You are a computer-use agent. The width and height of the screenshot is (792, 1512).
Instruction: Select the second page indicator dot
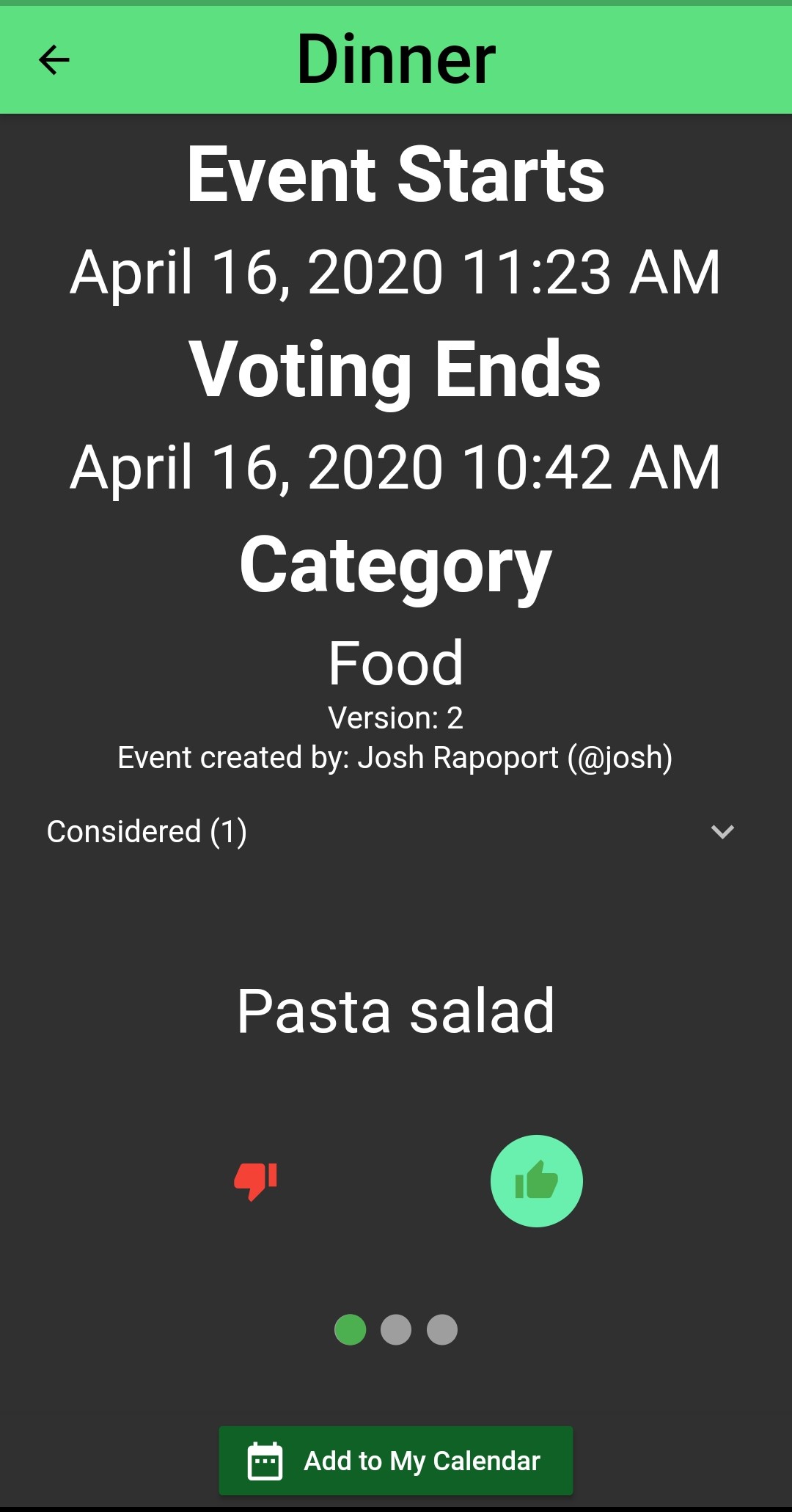click(x=396, y=1329)
